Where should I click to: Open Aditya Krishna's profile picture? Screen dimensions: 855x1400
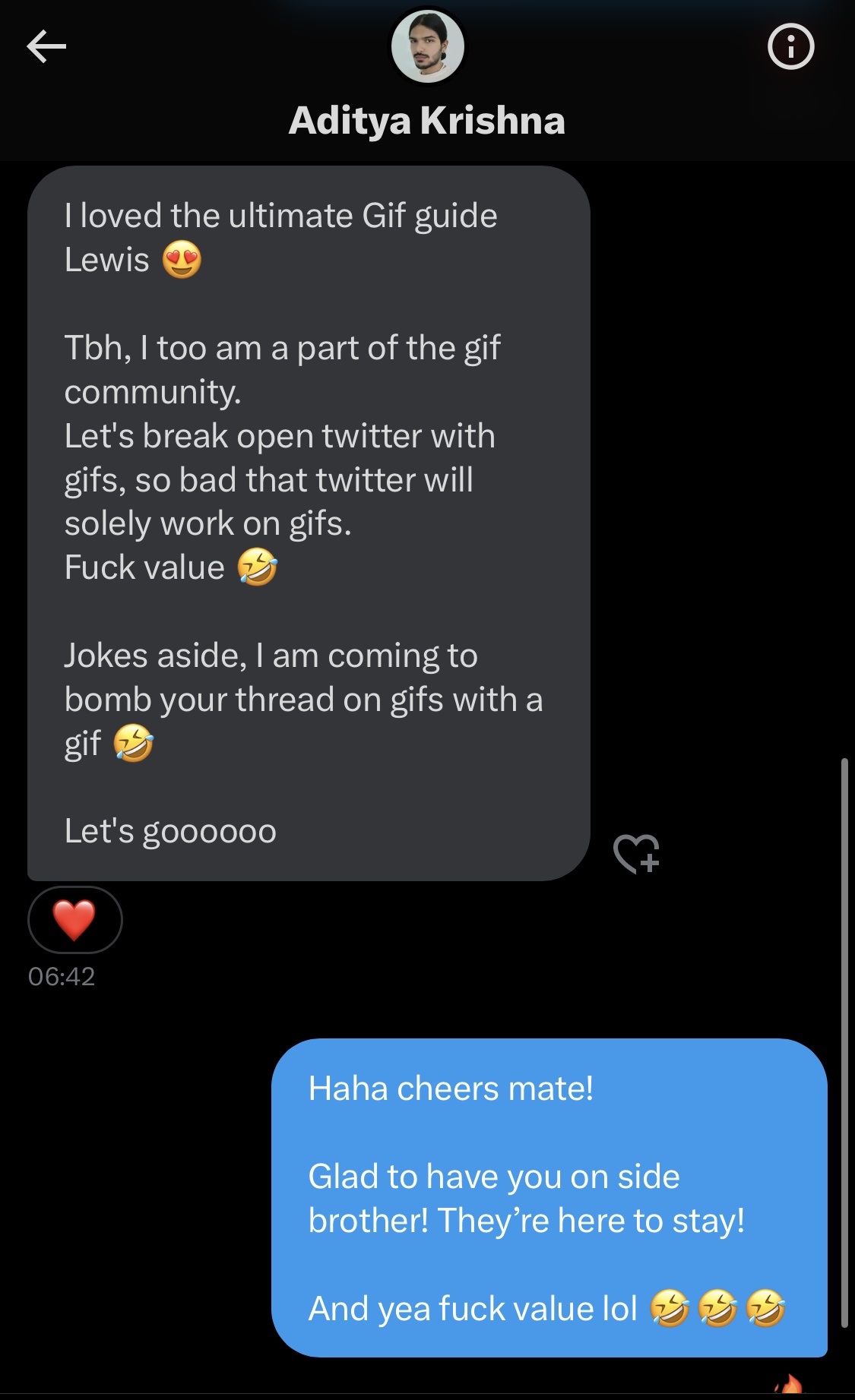[x=428, y=47]
